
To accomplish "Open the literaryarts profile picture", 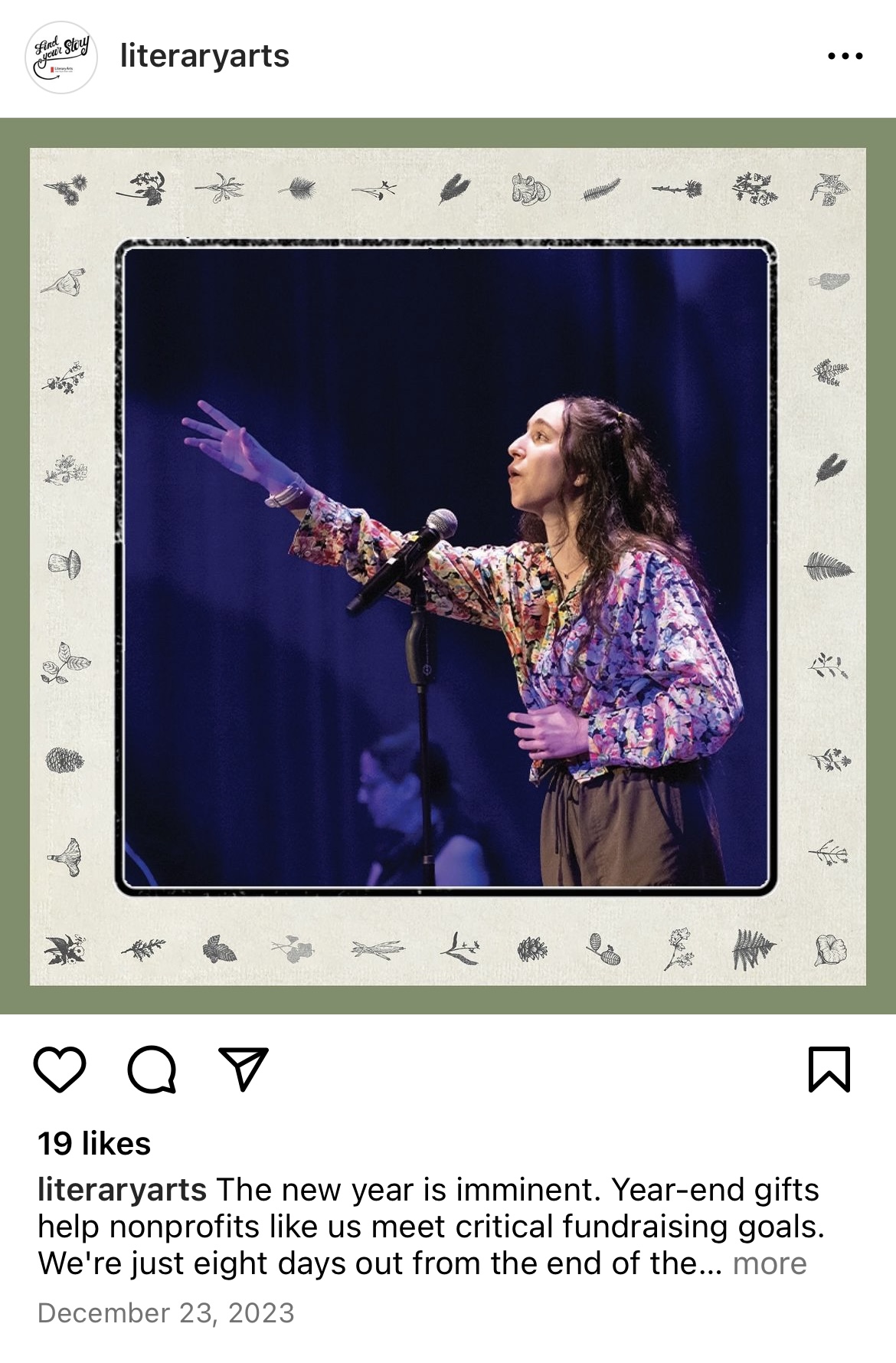I will pos(61,57).
